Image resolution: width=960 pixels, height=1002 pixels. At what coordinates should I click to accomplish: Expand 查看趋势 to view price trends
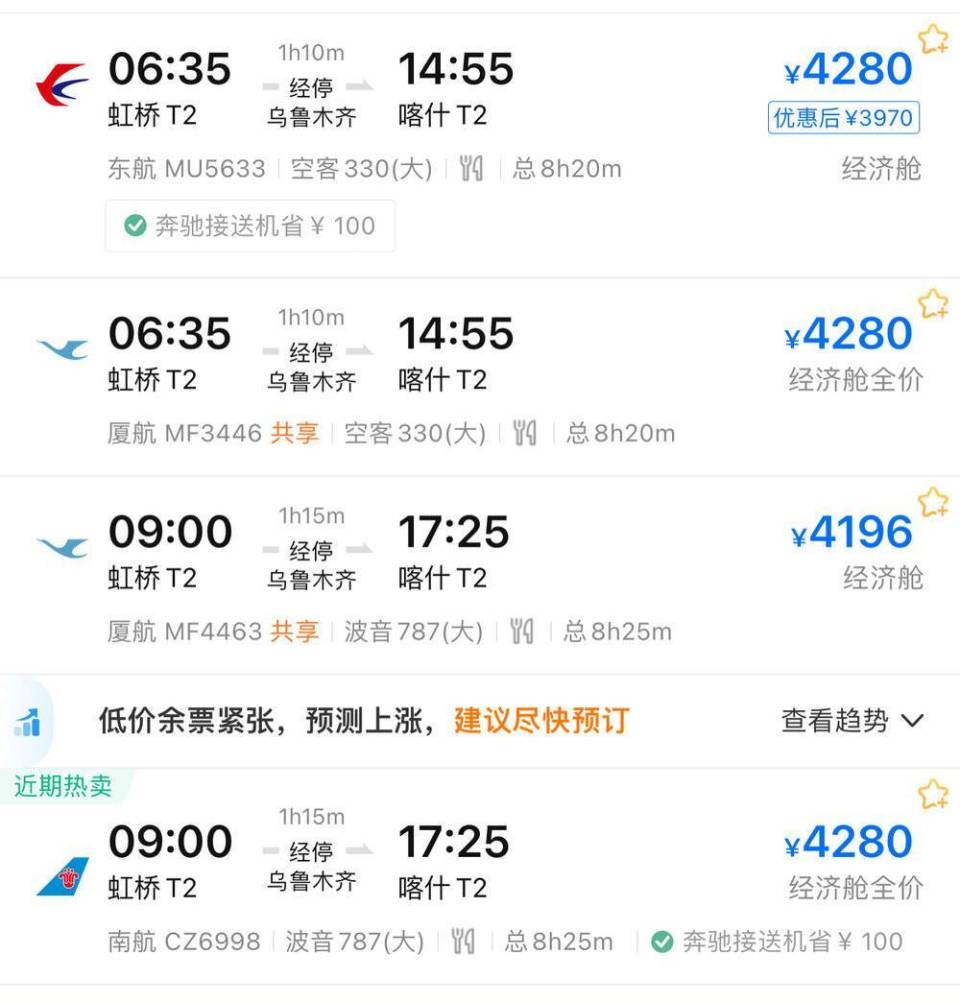pos(846,721)
